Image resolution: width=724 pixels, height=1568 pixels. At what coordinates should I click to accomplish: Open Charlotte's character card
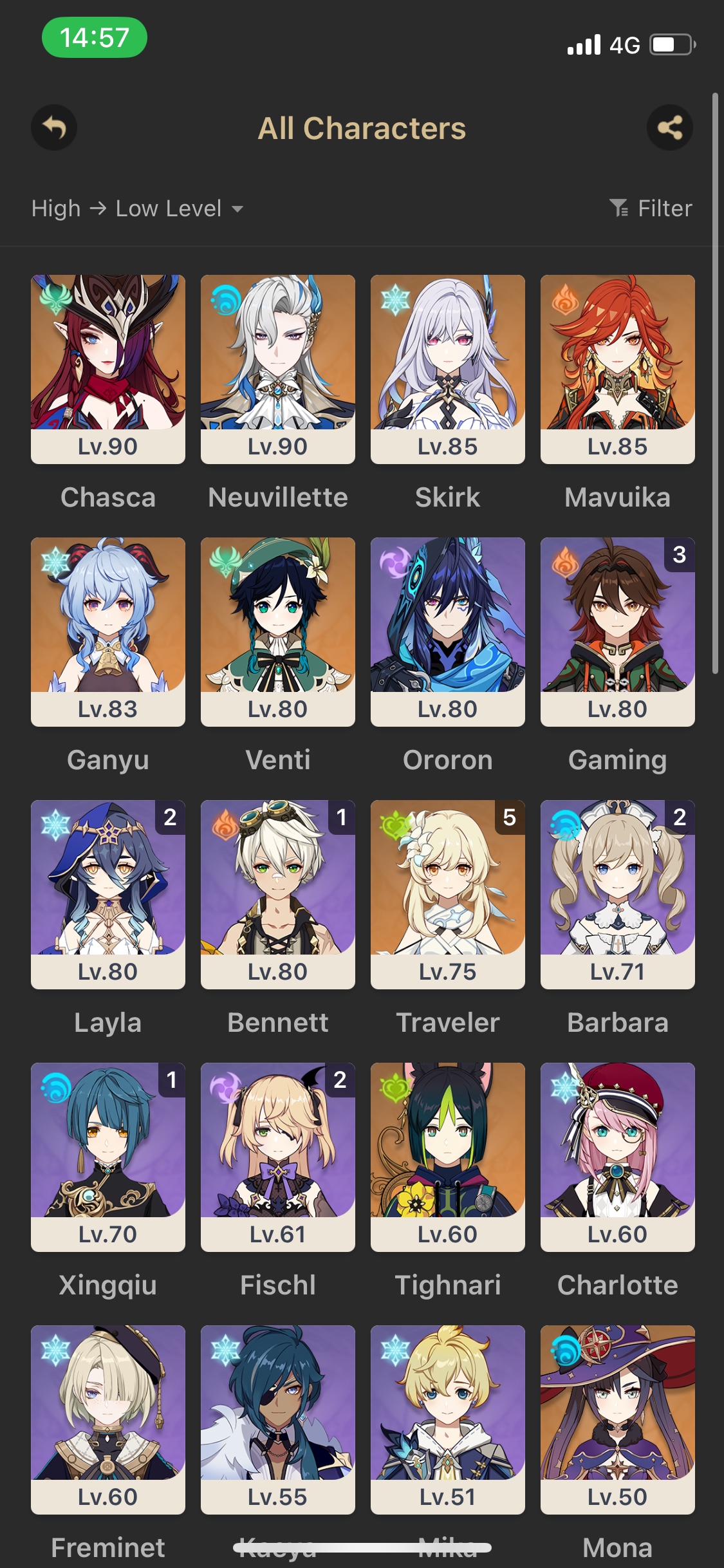pos(618,1157)
